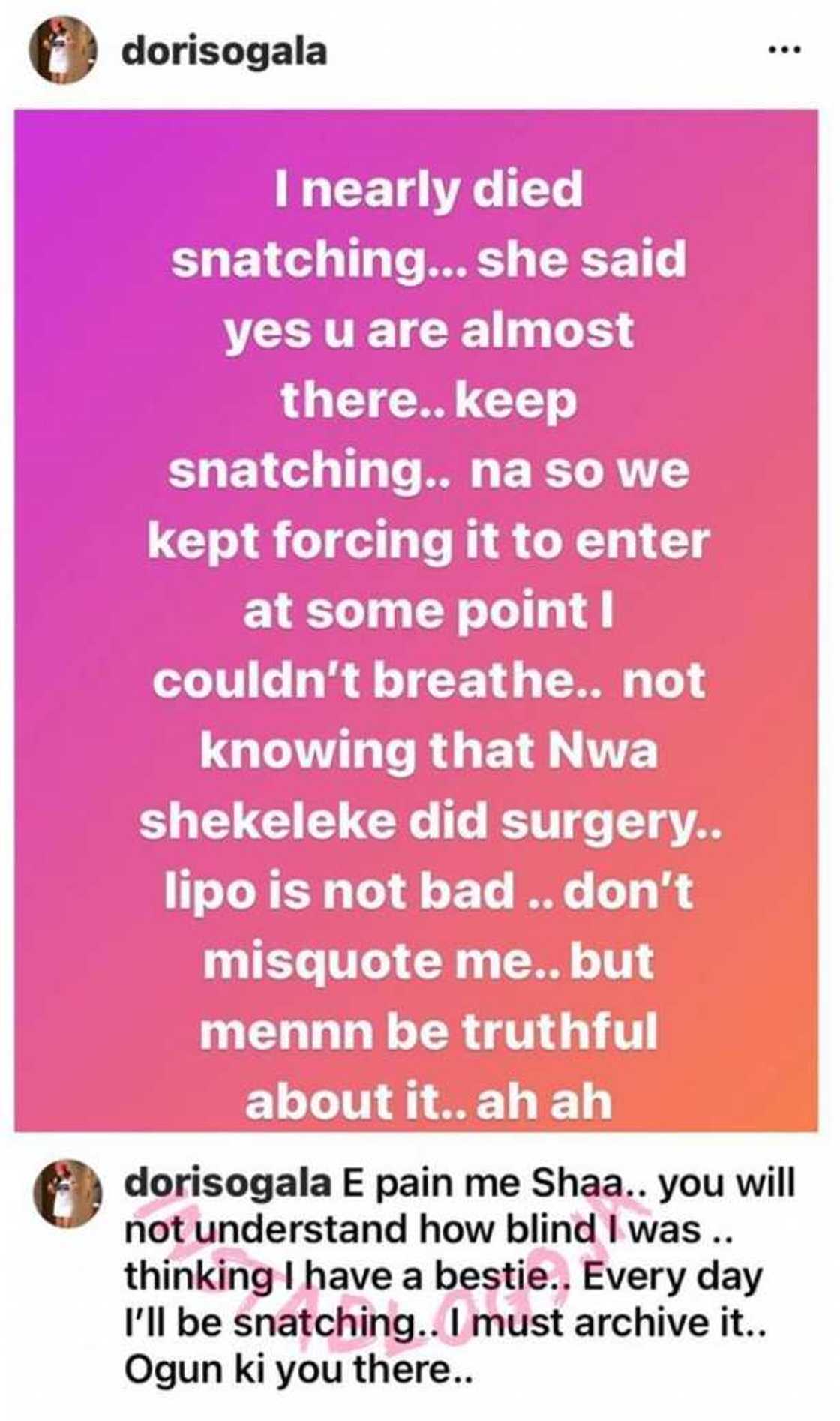Open dorisogala's profile picture in the header
This screenshot has width=840, height=1421.
click(x=63, y=50)
